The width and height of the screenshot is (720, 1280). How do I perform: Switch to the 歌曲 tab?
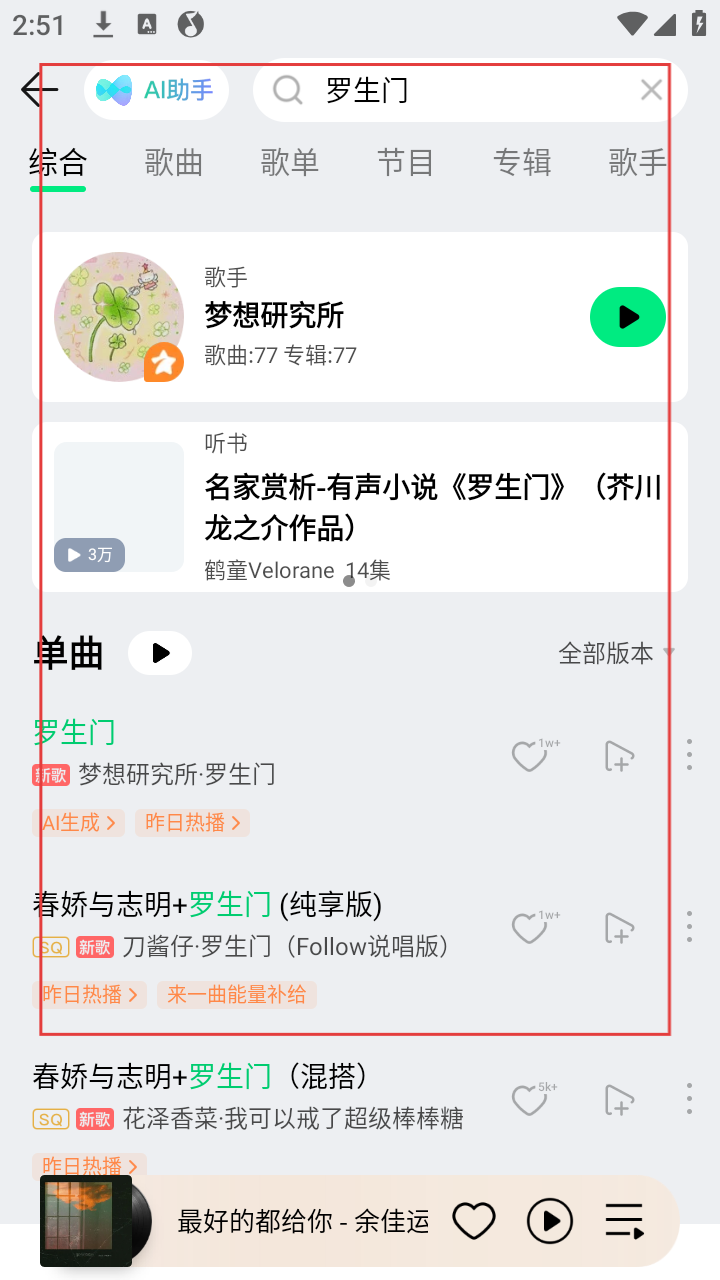click(174, 162)
